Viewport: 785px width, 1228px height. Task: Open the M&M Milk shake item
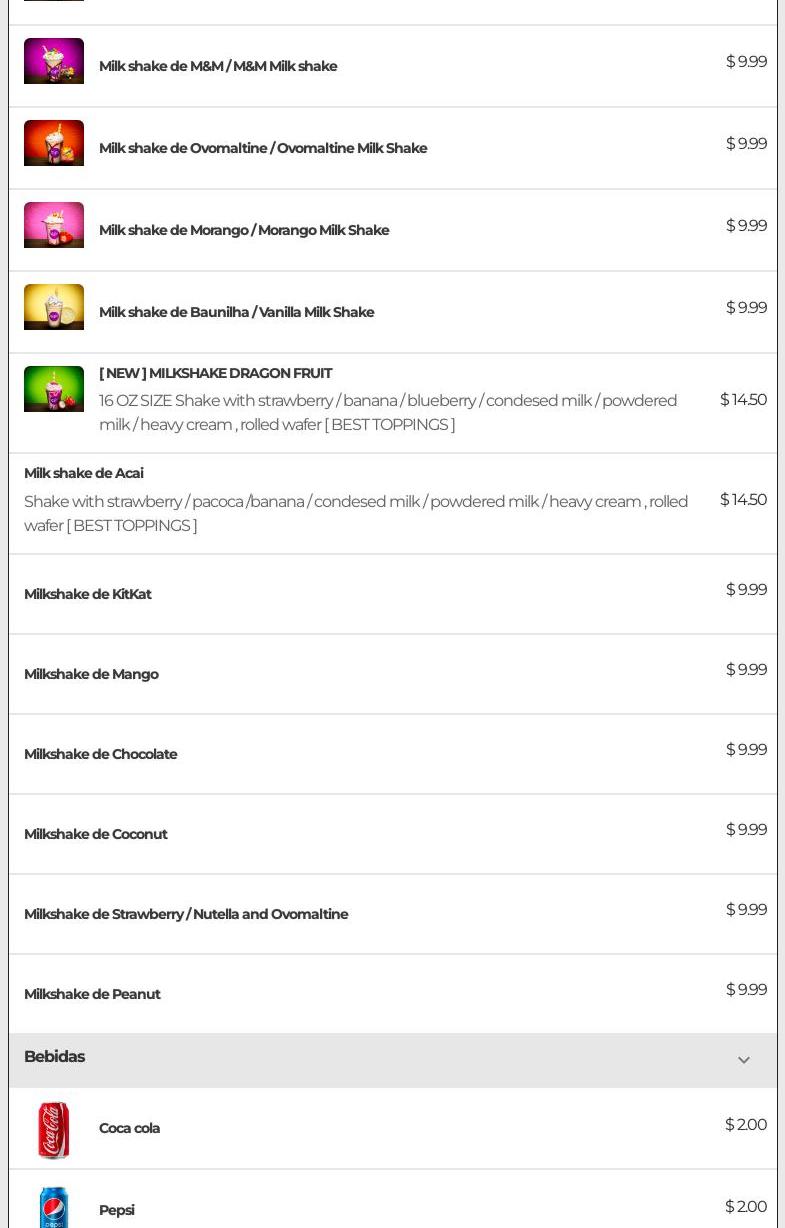(218, 66)
